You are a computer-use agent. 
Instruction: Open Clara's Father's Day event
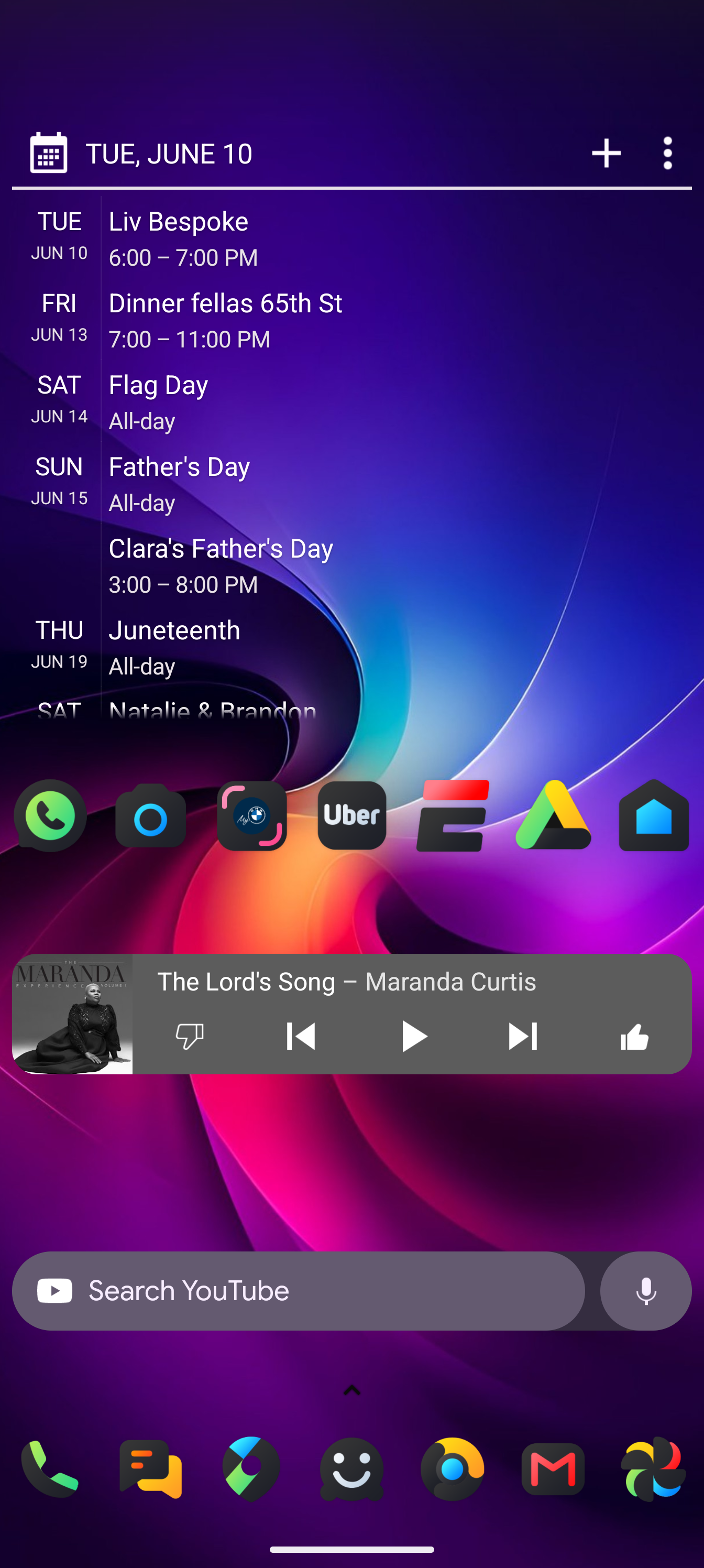tap(221, 565)
